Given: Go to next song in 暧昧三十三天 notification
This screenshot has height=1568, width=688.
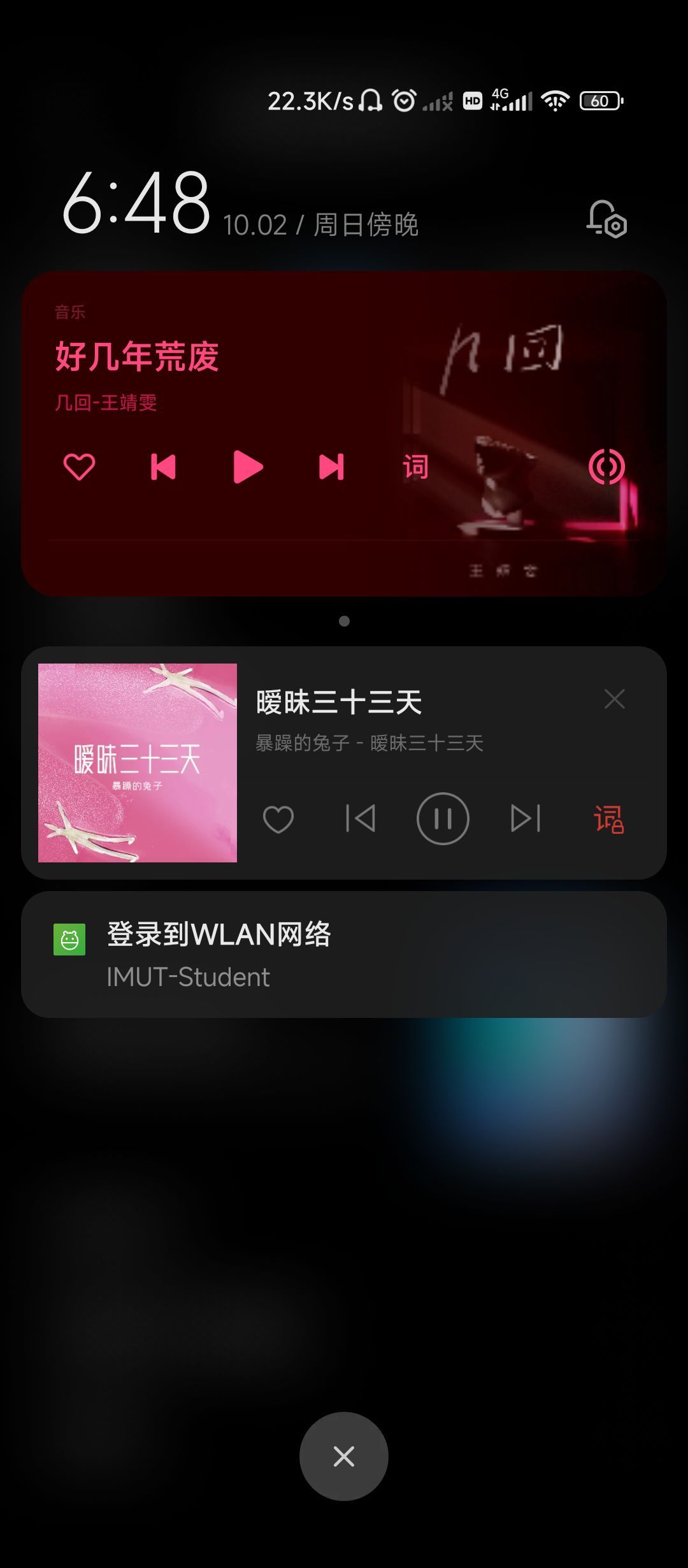Looking at the screenshot, I should click(526, 819).
